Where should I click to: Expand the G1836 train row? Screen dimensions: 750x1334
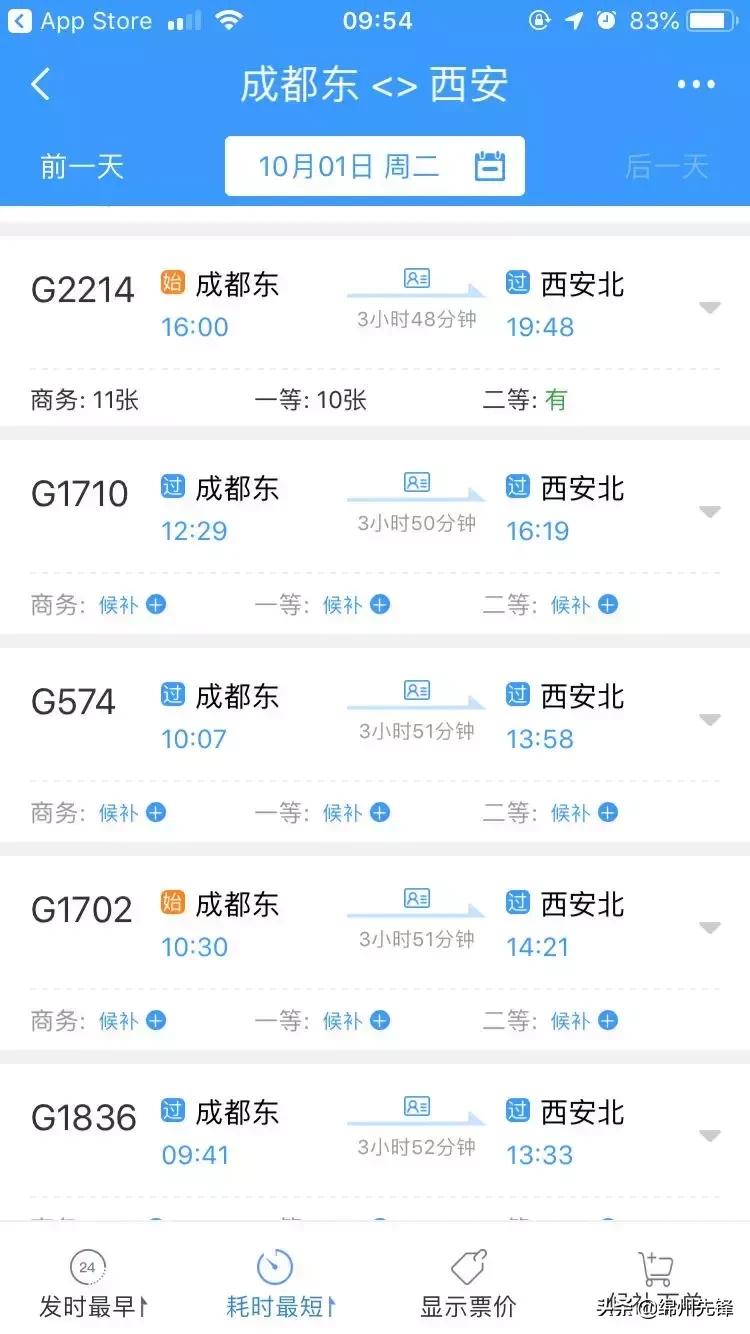pyautogui.click(x=711, y=1135)
